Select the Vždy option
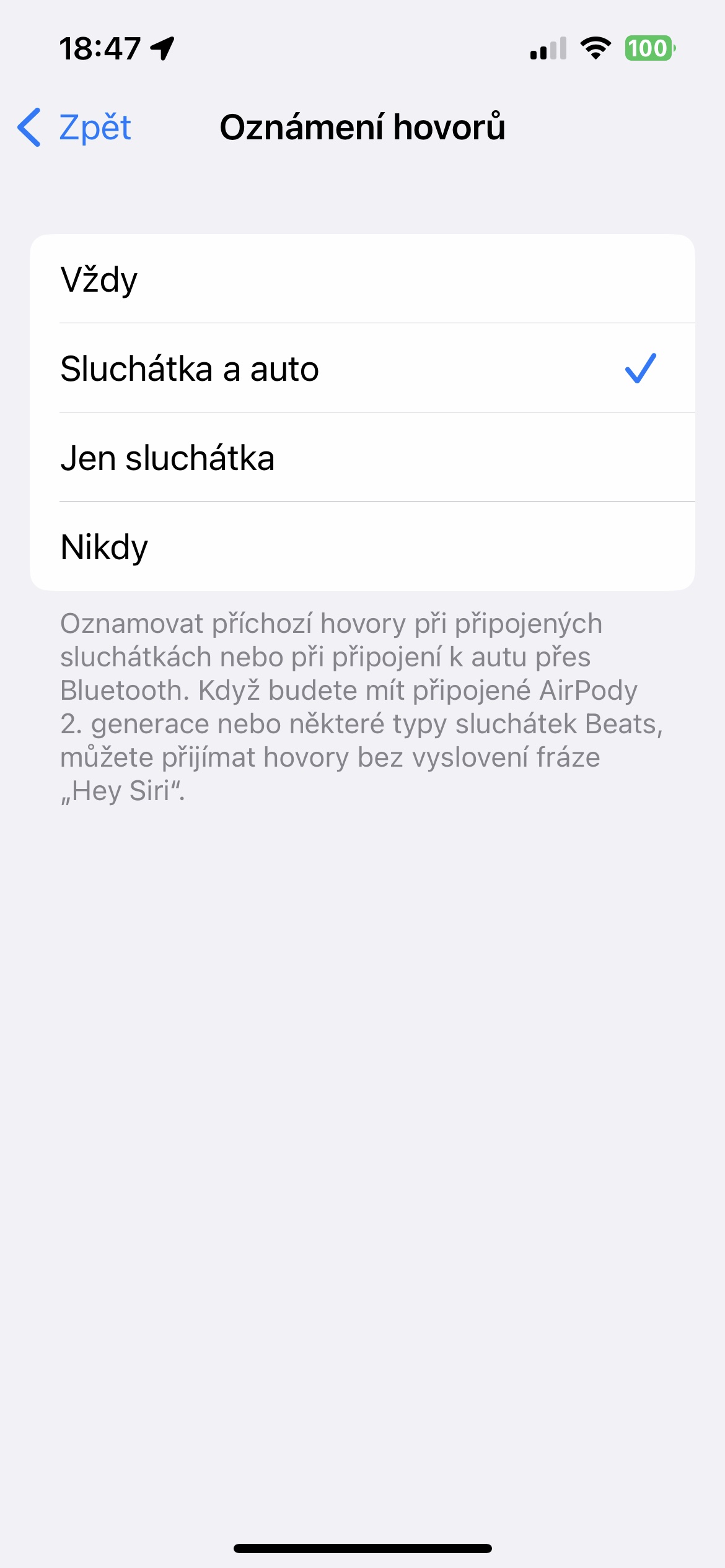725x1568 pixels. [362, 279]
